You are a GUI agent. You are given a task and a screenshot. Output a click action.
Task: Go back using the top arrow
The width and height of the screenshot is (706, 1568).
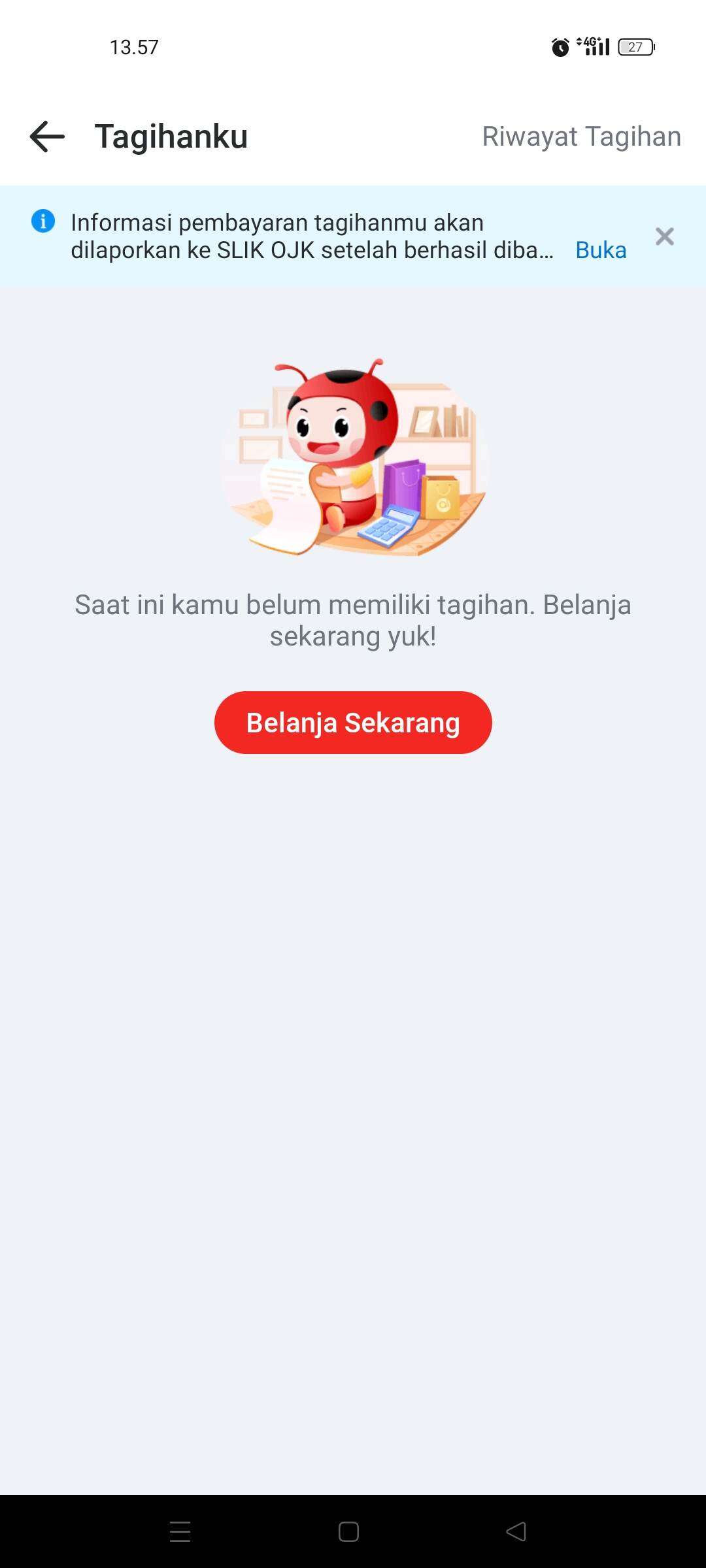[x=47, y=137]
